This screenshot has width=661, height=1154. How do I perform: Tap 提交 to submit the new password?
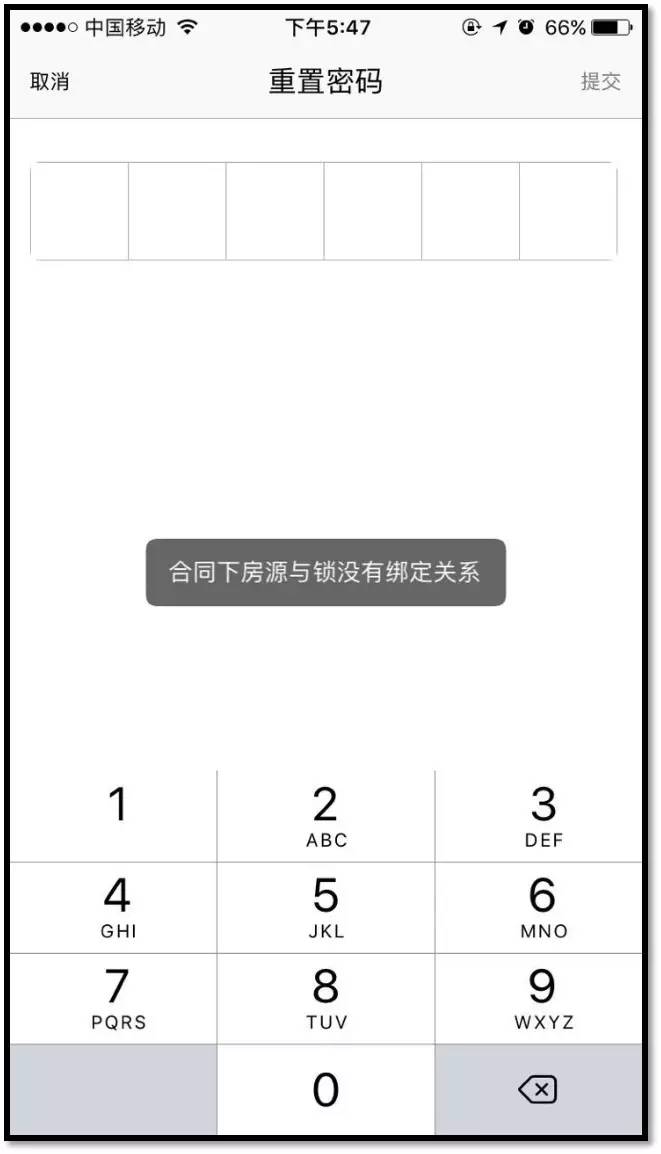point(600,82)
